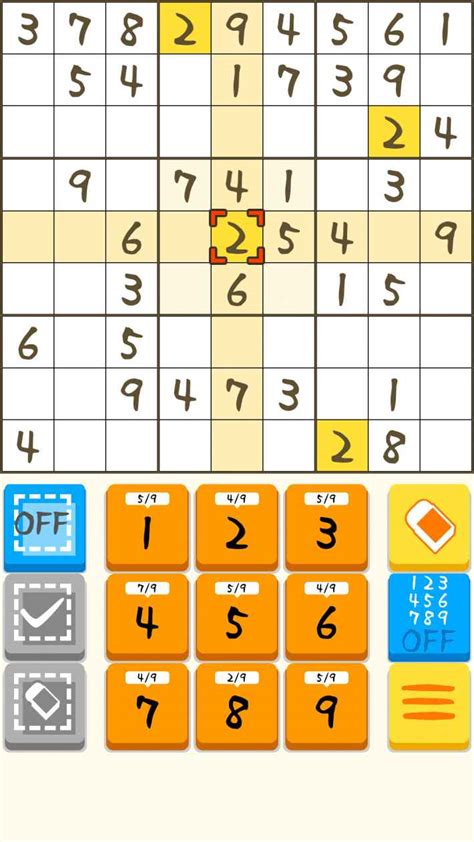Enter number 6 from the keypad
474x842 pixels.
coord(326,616)
